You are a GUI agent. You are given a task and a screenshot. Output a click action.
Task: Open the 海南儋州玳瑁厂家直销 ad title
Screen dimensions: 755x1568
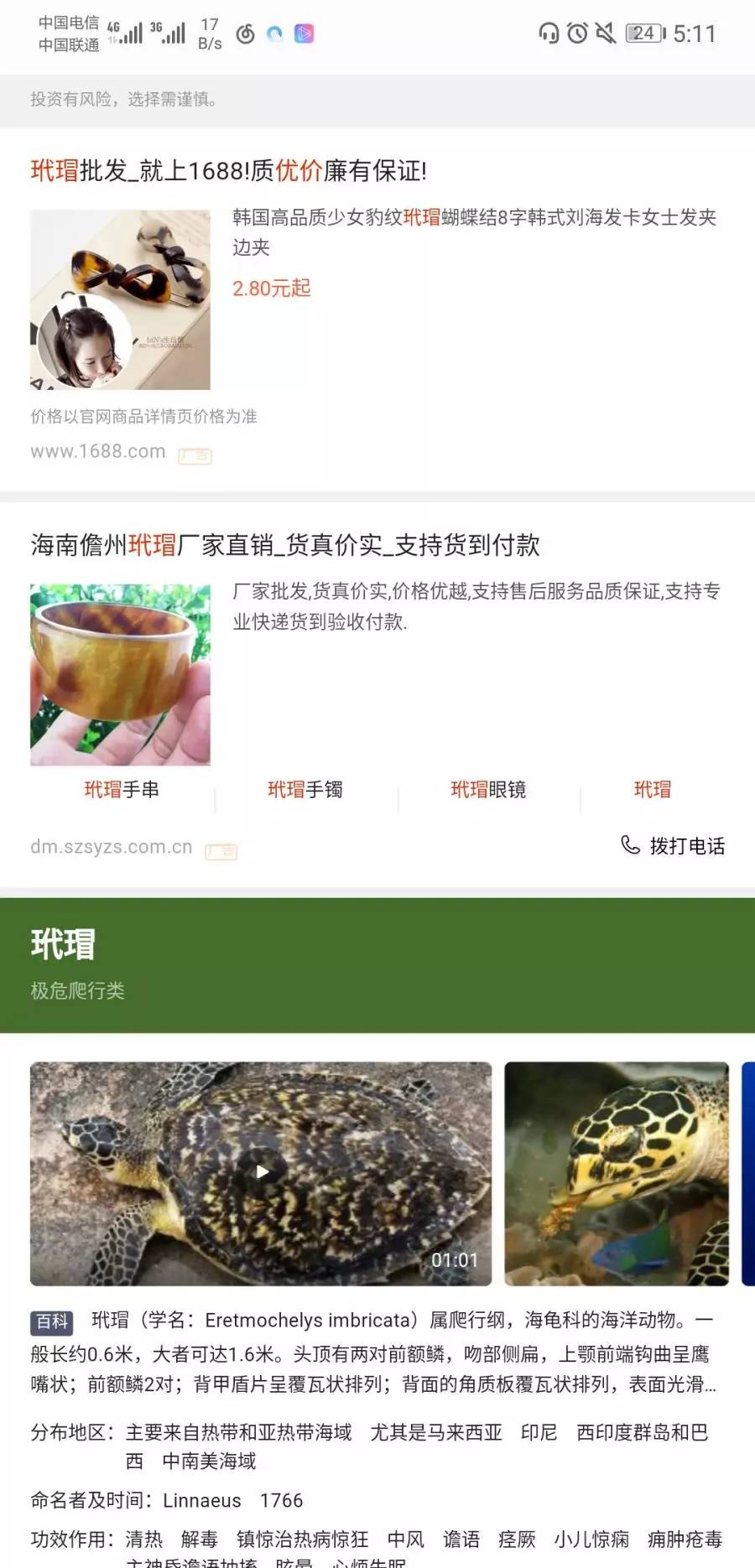pos(285,545)
